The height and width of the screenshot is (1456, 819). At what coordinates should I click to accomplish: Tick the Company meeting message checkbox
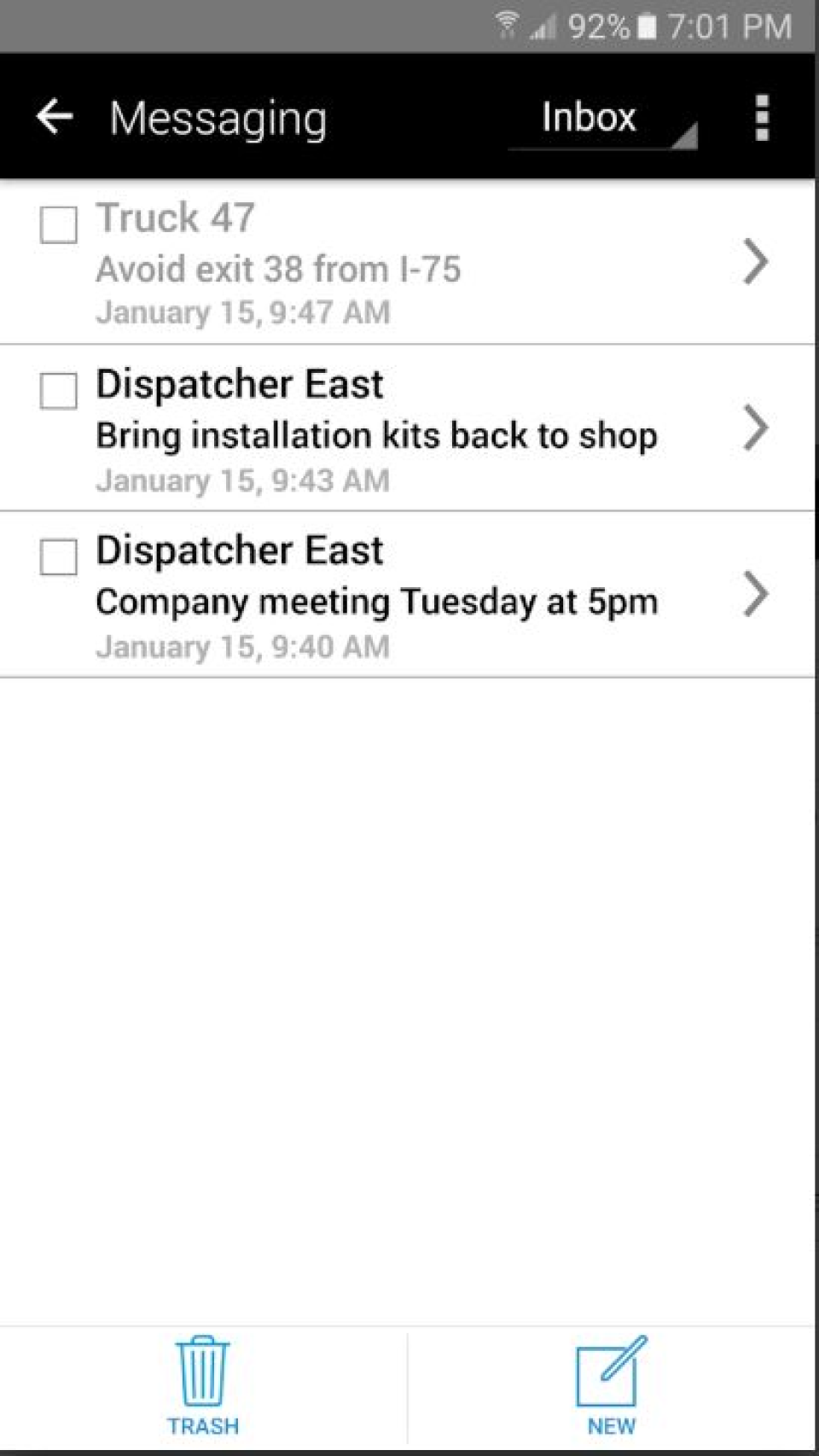pyautogui.click(x=59, y=557)
